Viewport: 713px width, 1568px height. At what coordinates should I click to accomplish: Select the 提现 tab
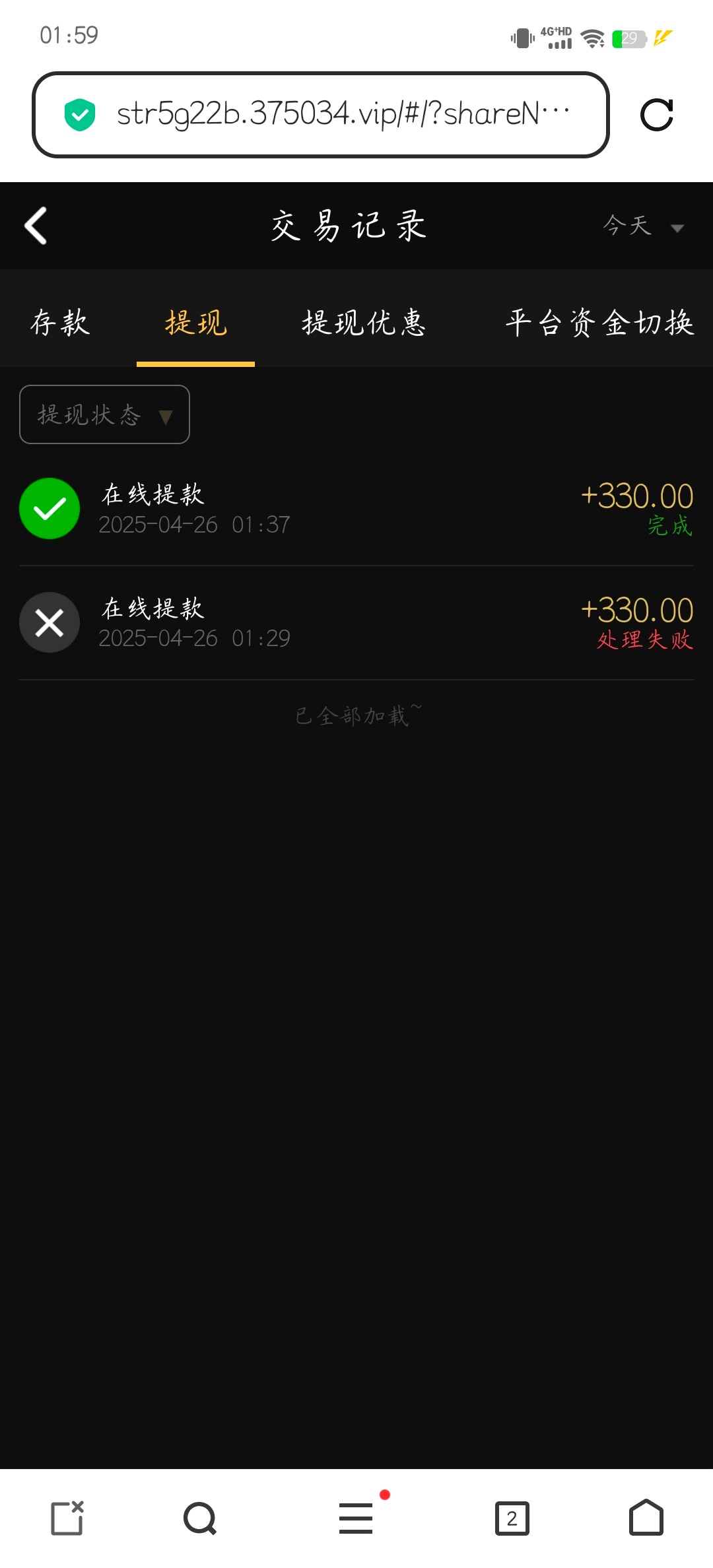(x=195, y=323)
